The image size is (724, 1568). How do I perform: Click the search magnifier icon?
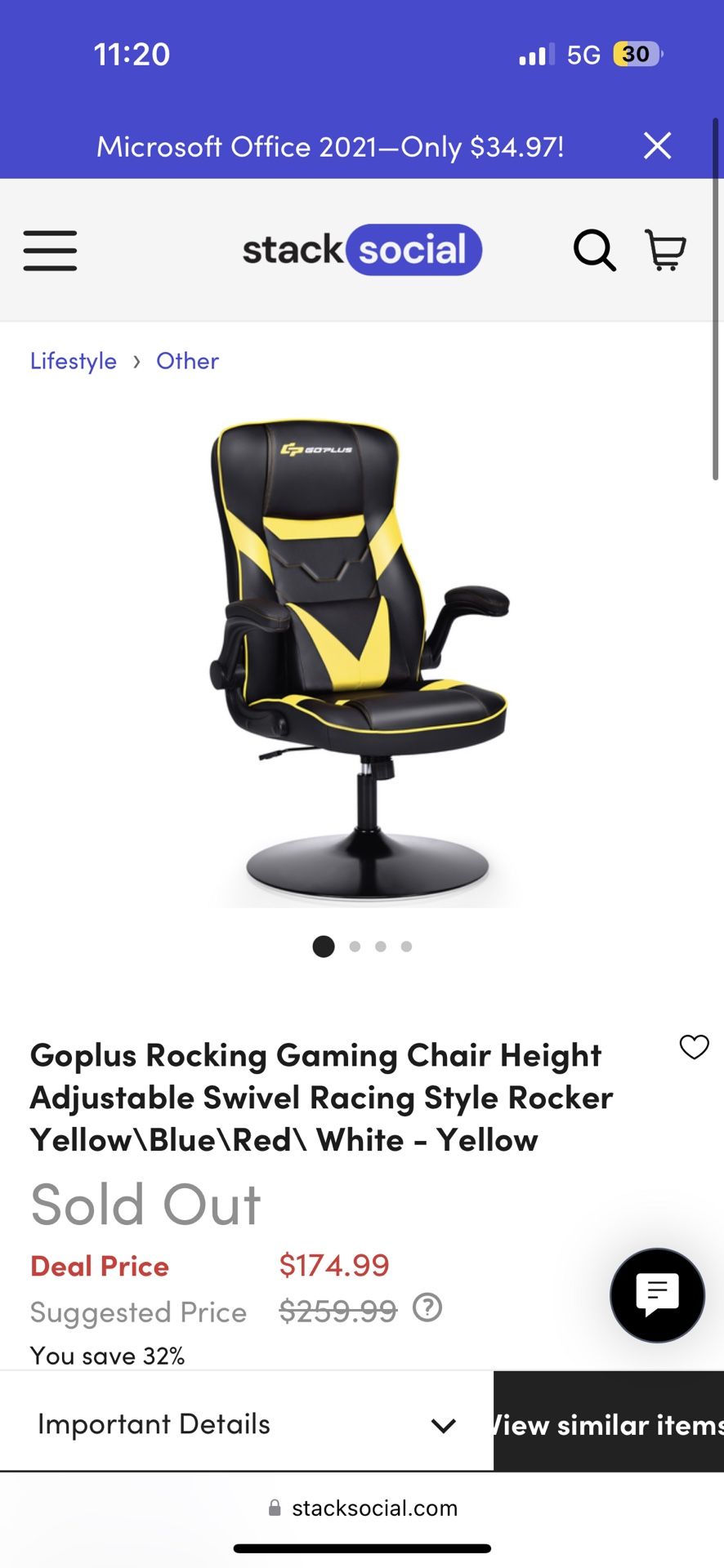(594, 251)
